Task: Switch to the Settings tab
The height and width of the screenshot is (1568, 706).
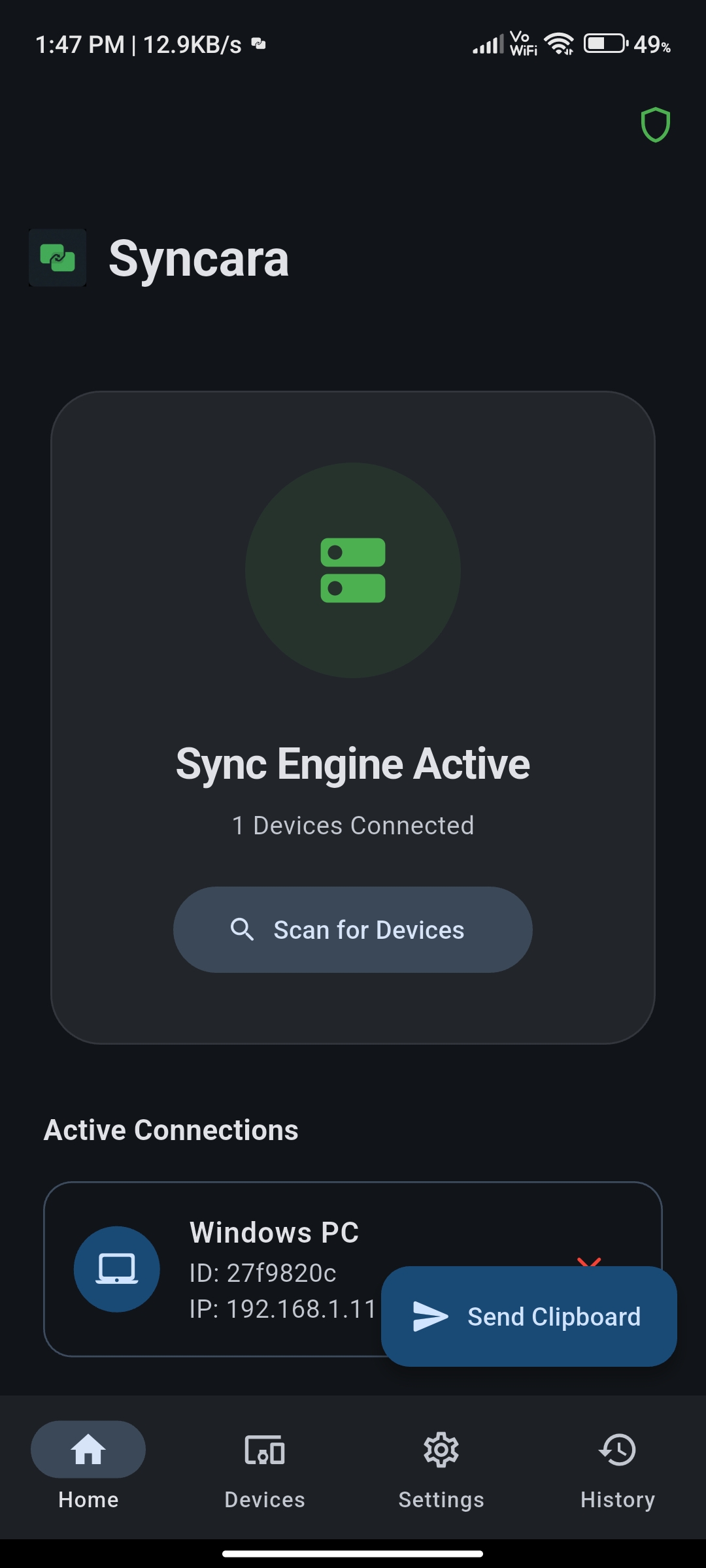Action: [x=441, y=1470]
